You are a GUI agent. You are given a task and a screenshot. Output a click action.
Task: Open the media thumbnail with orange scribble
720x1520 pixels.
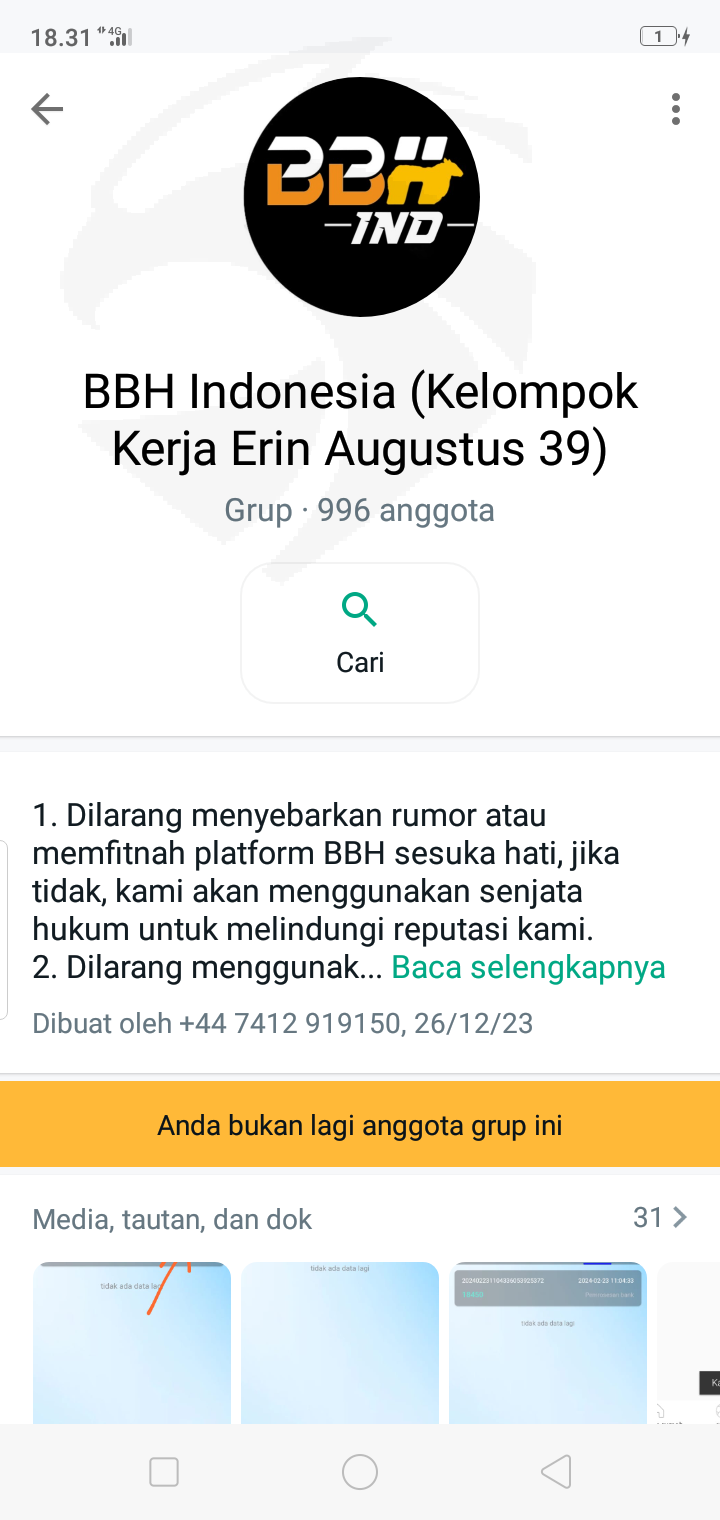coord(132,1343)
